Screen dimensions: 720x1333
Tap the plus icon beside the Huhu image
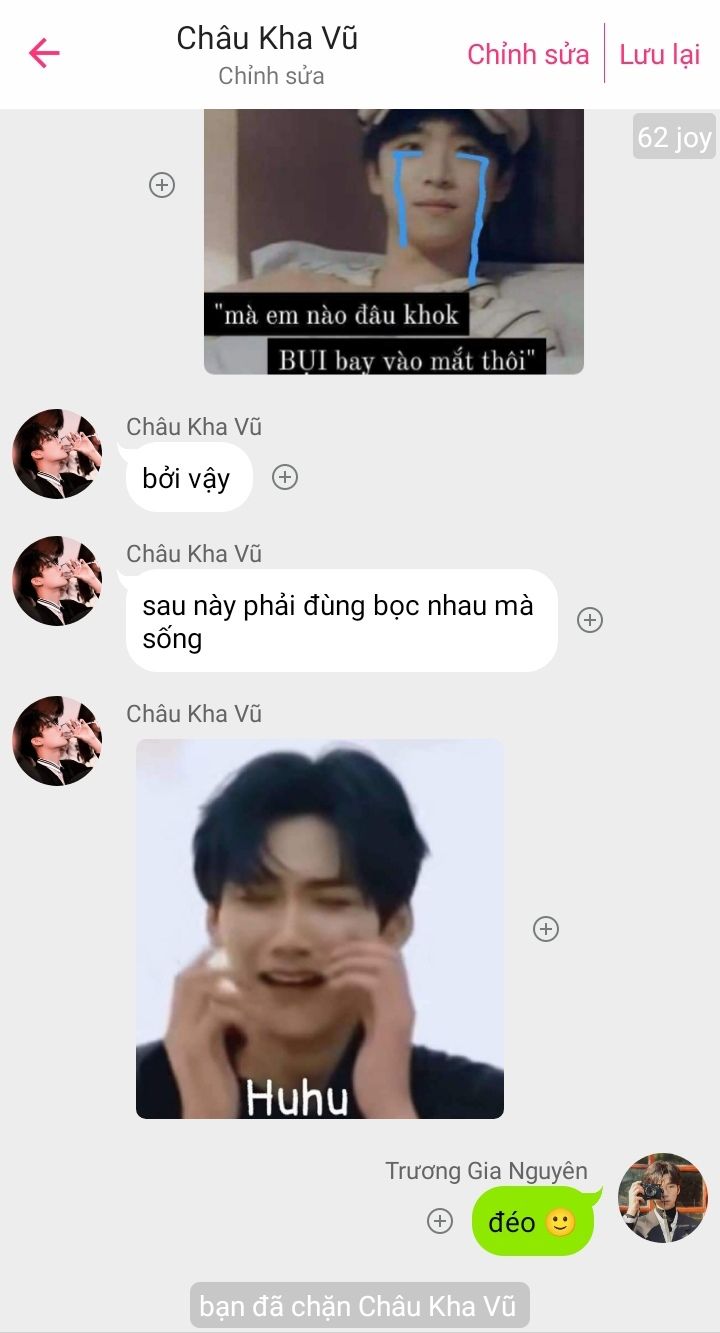click(x=545, y=929)
